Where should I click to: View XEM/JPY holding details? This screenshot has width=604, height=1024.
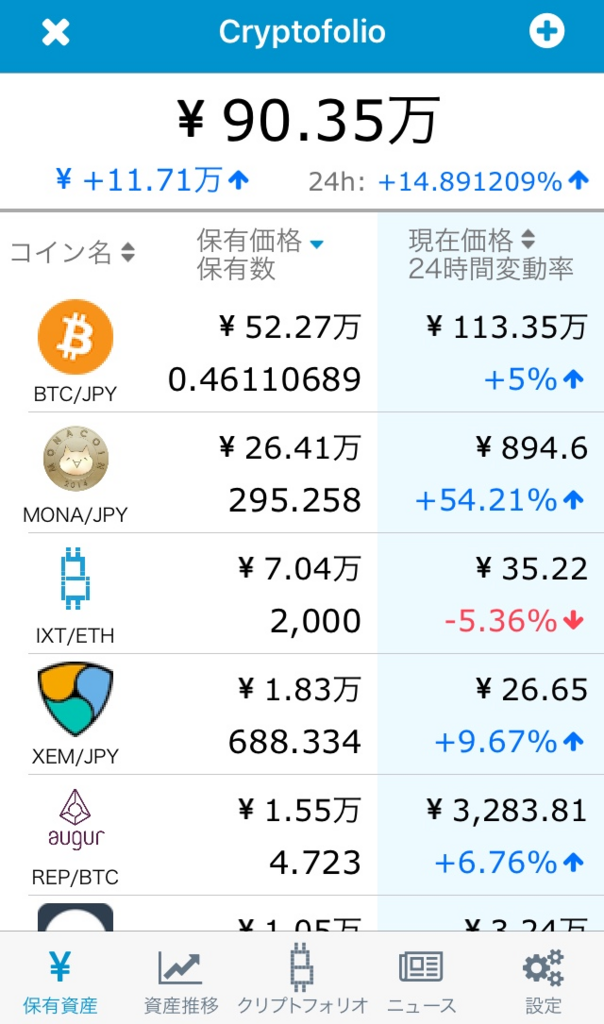[302, 714]
